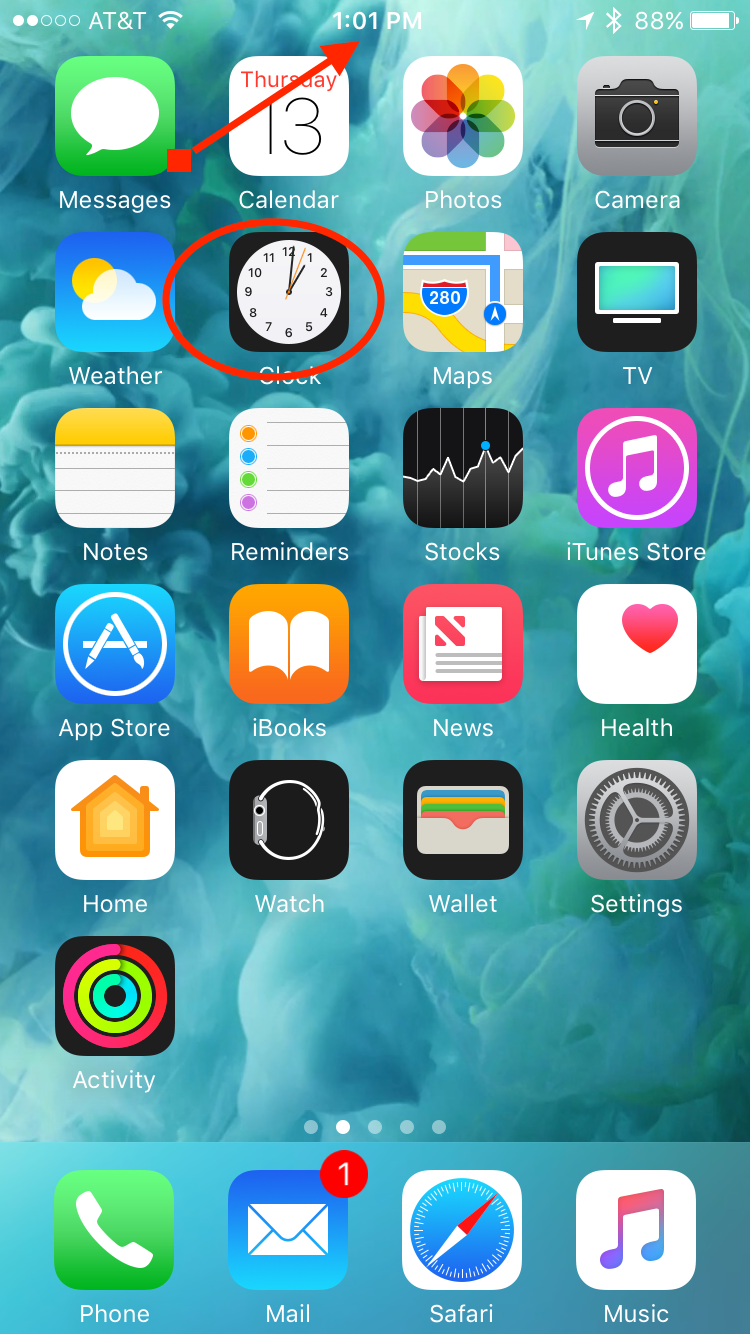View your Reminders list
The height and width of the screenshot is (1334, 750).
click(289, 468)
